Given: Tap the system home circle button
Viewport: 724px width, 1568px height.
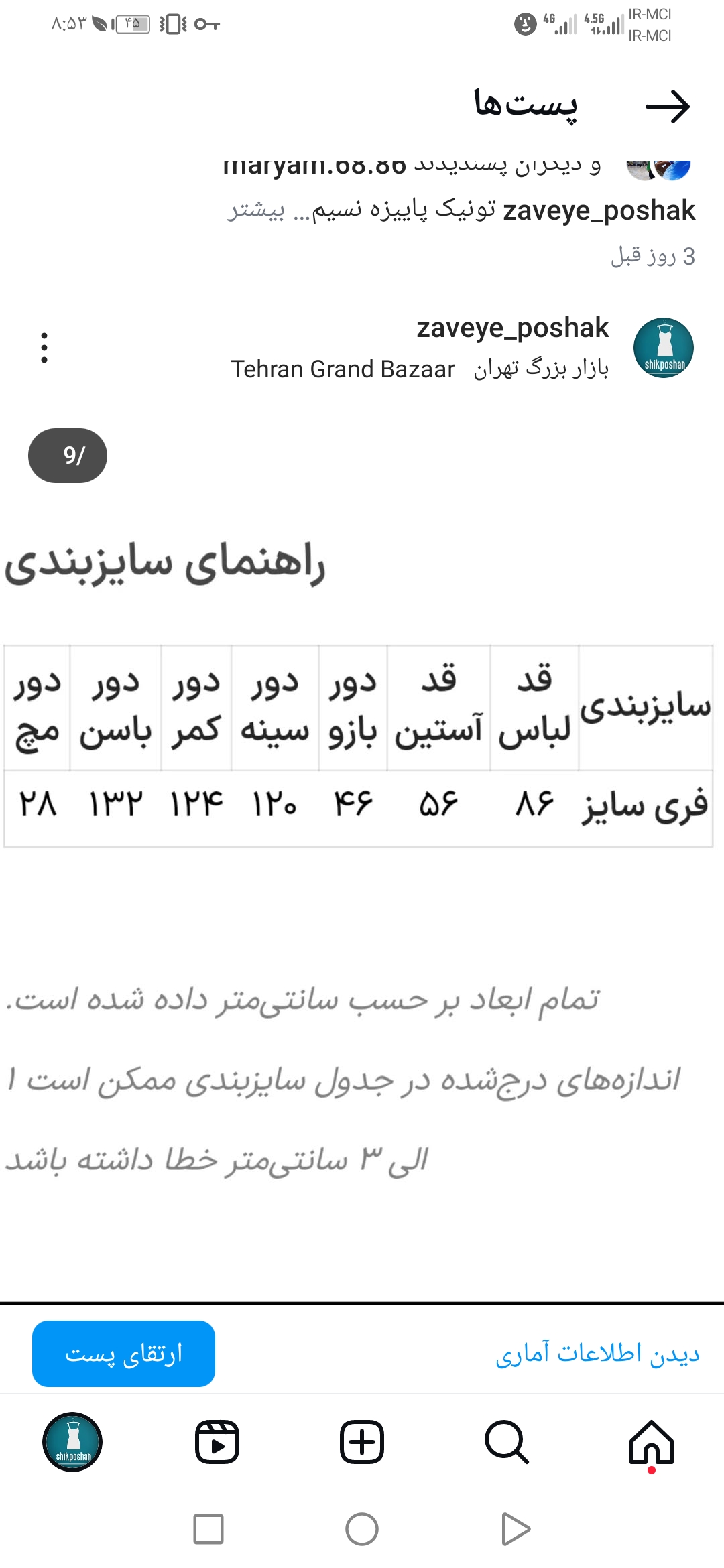Looking at the screenshot, I should tap(362, 1529).
